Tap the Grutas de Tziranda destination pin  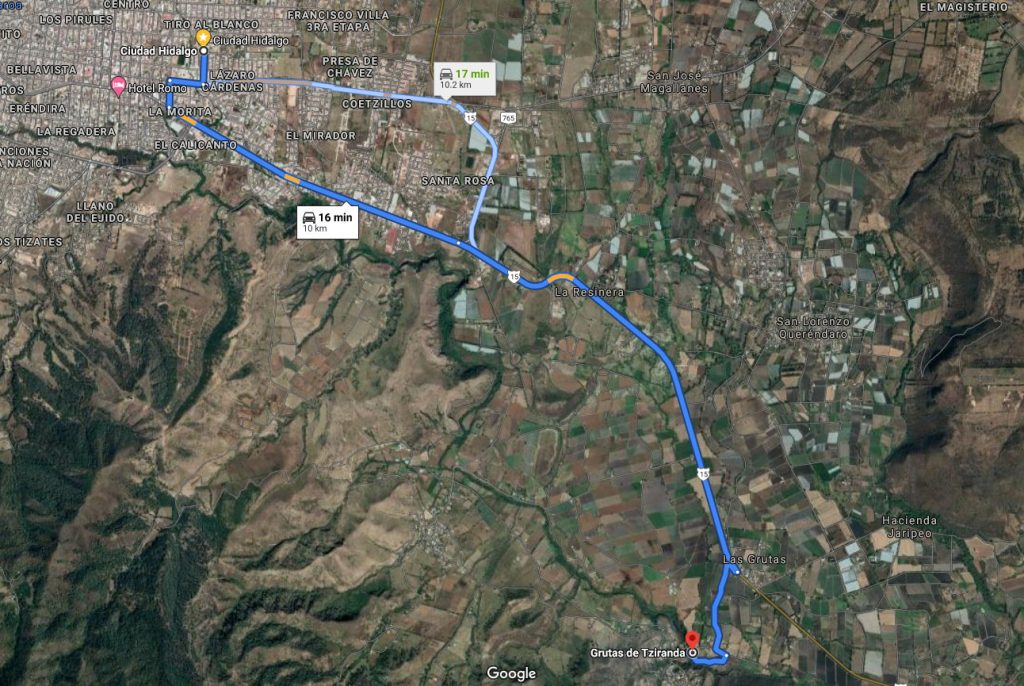click(691, 640)
